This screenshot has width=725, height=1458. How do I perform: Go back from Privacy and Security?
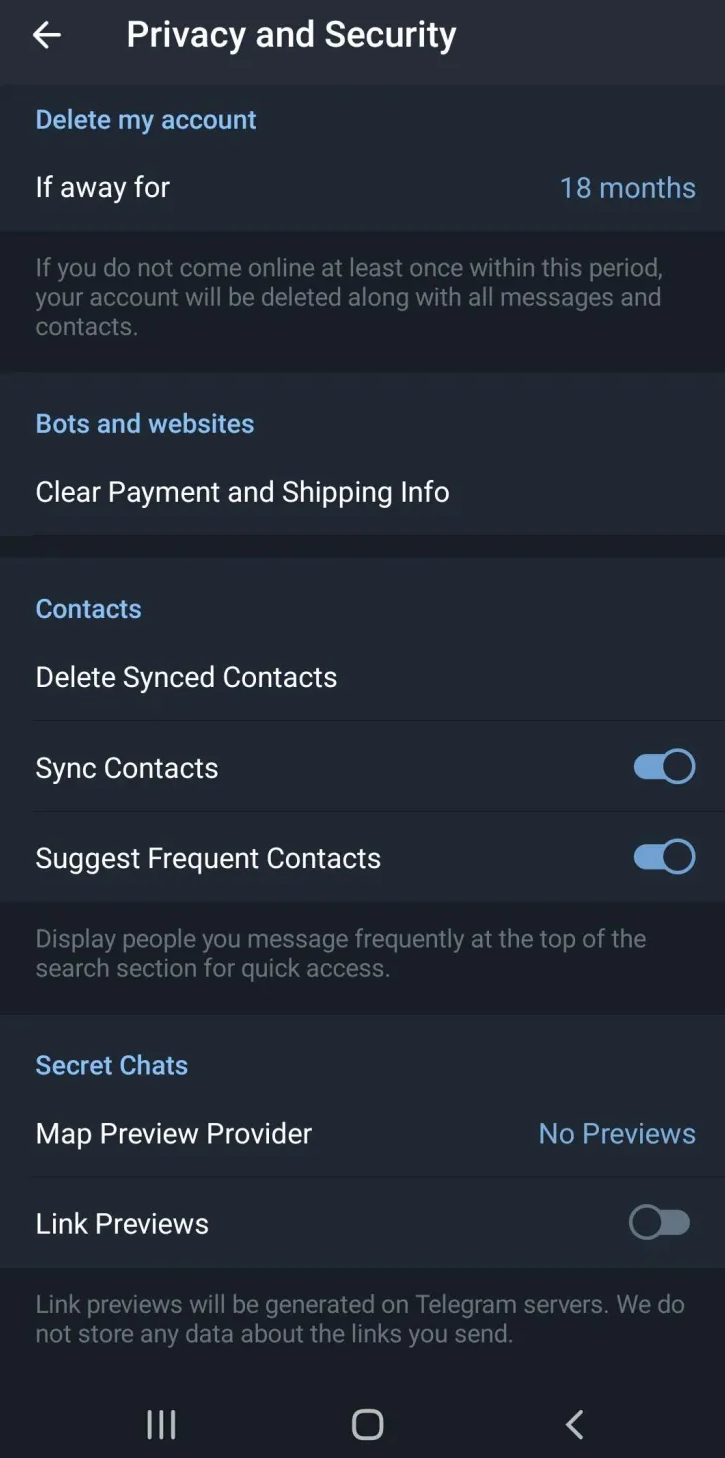tap(47, 36)
